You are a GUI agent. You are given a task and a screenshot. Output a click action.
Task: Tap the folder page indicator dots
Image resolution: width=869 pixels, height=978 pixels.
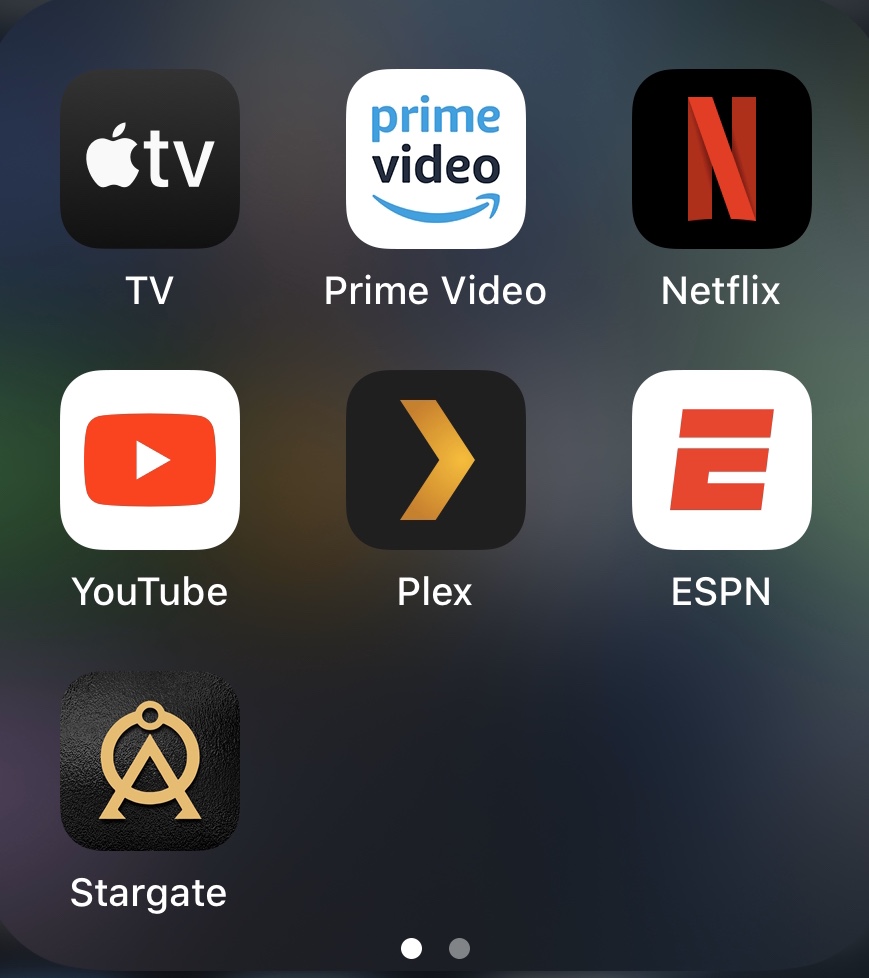pos(435,947)
